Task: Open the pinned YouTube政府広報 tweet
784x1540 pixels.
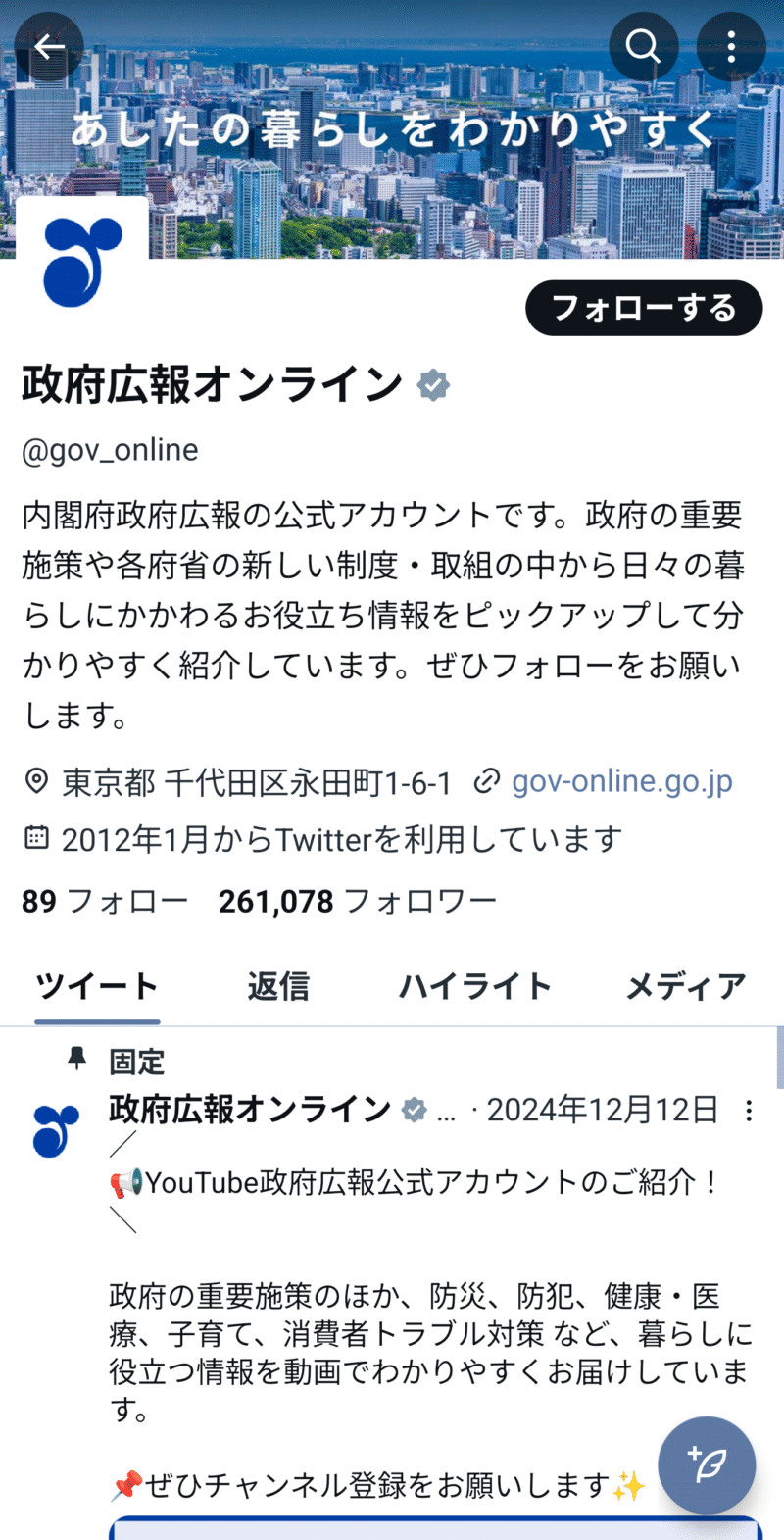Action: click(421, 1333)
